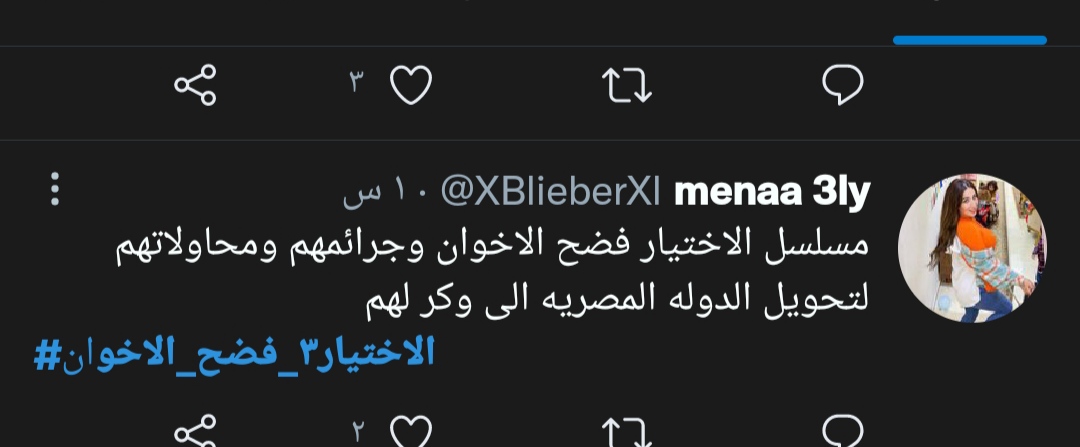1080x447 pixels.
Task: Retweet menaa 3ly's tweet
Action: pos(629,434)
